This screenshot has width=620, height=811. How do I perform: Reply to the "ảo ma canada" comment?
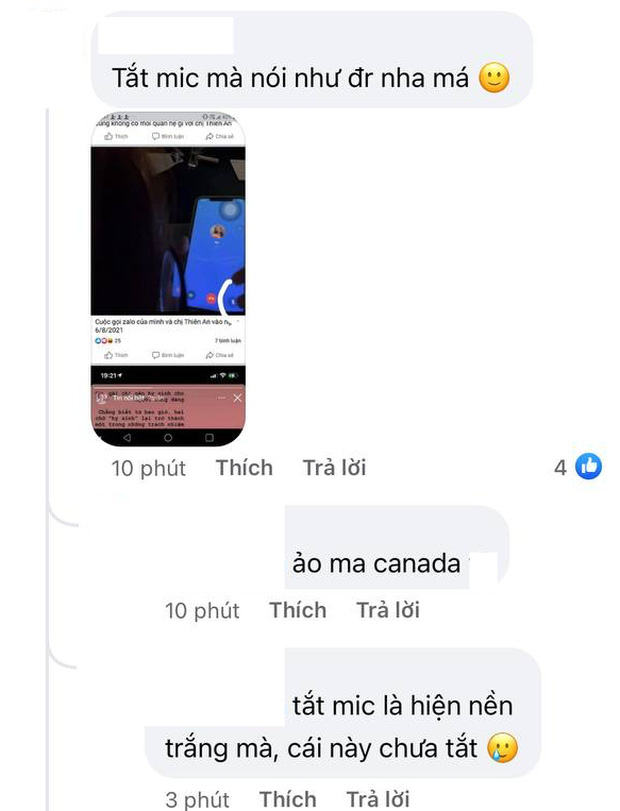388,609
